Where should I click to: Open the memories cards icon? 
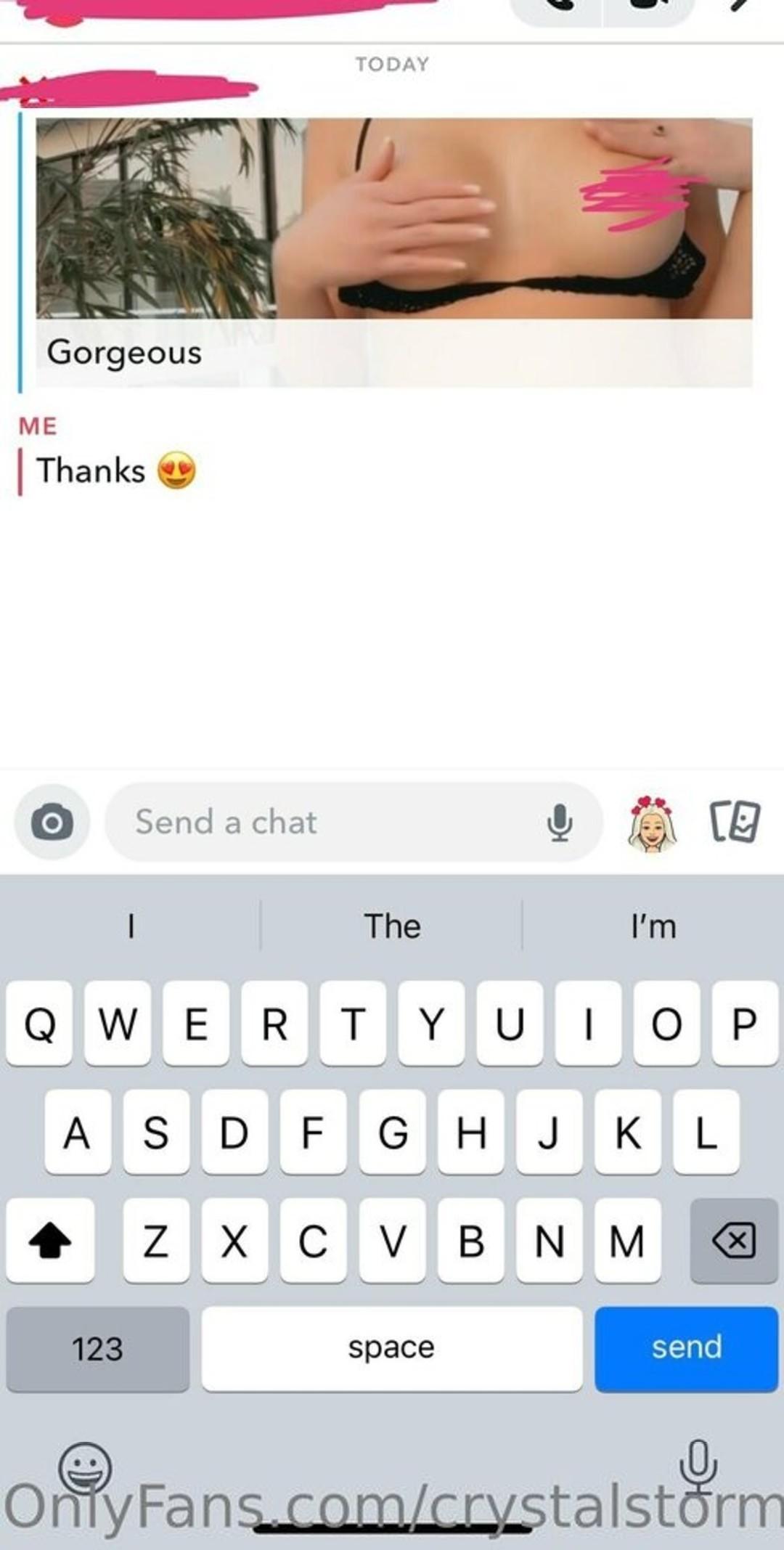734,822
